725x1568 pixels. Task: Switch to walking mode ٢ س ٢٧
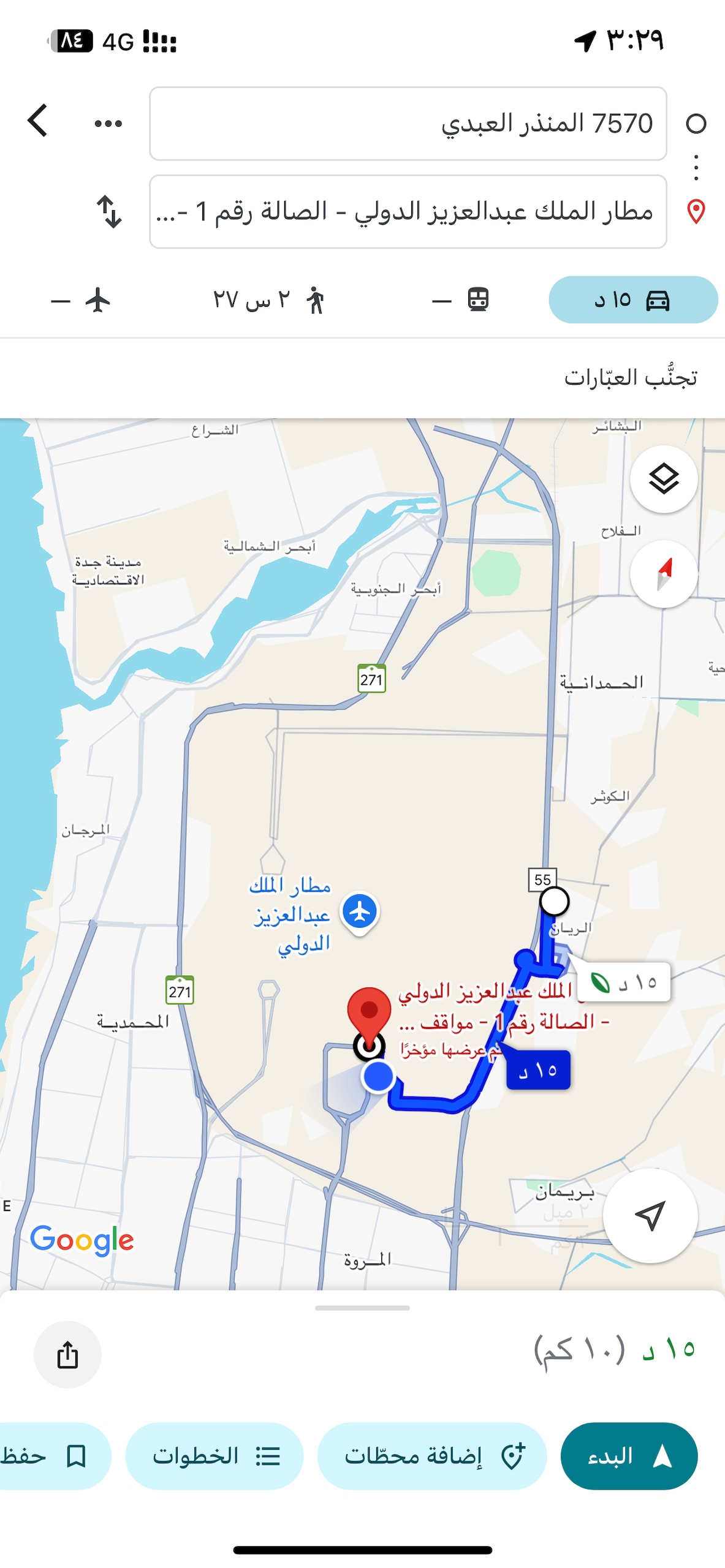tap(268, 300)
